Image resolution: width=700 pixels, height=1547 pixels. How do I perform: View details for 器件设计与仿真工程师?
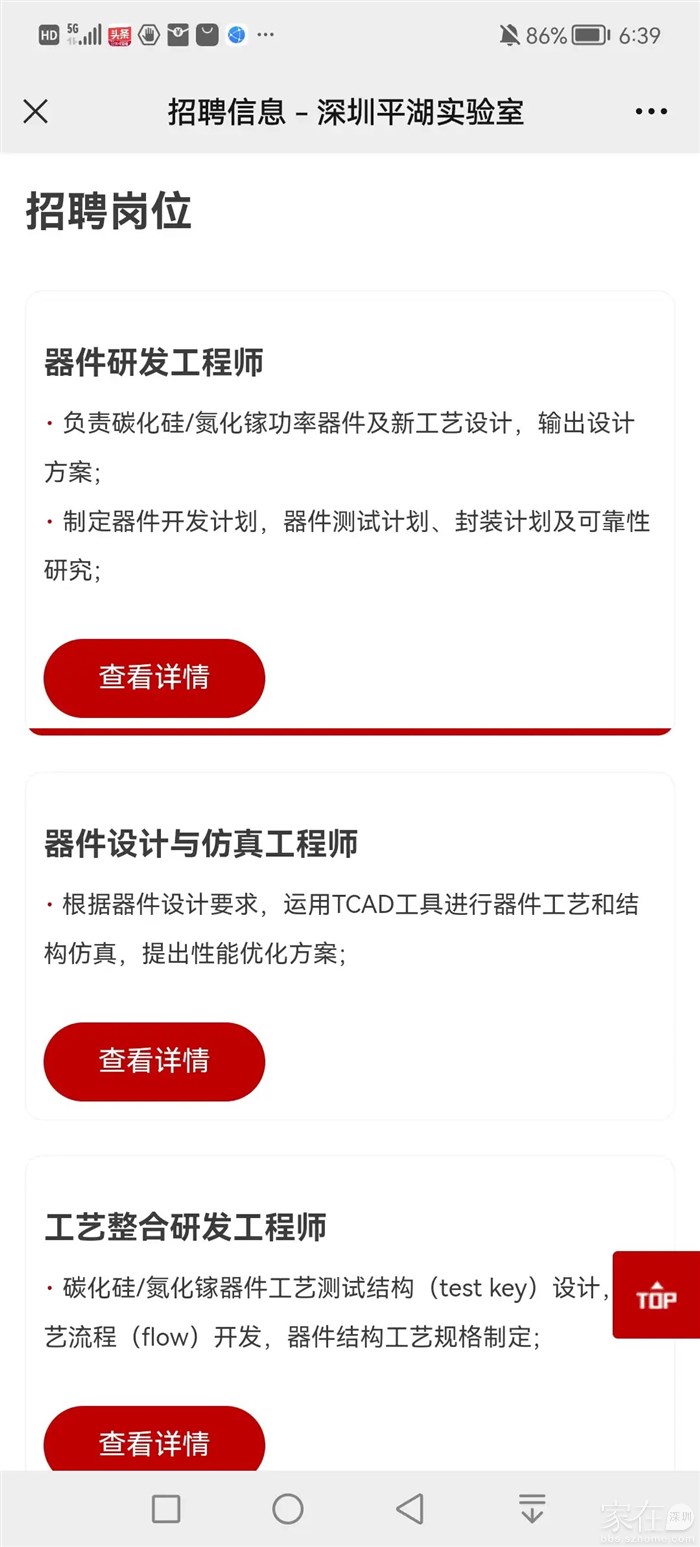(x=154, y=1061)
